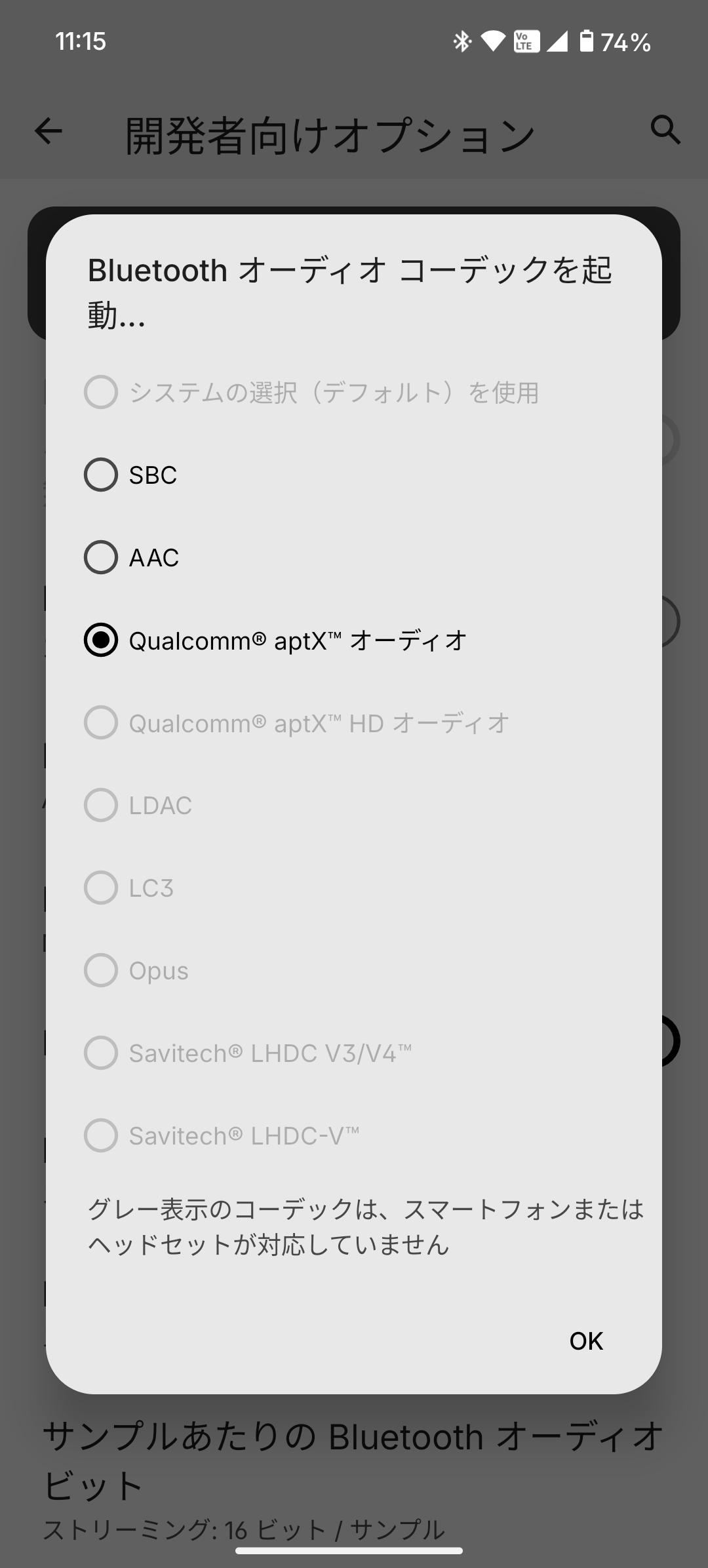Select the SBC codec option
Screen dimensions: 708x1568
coord(101,475)
